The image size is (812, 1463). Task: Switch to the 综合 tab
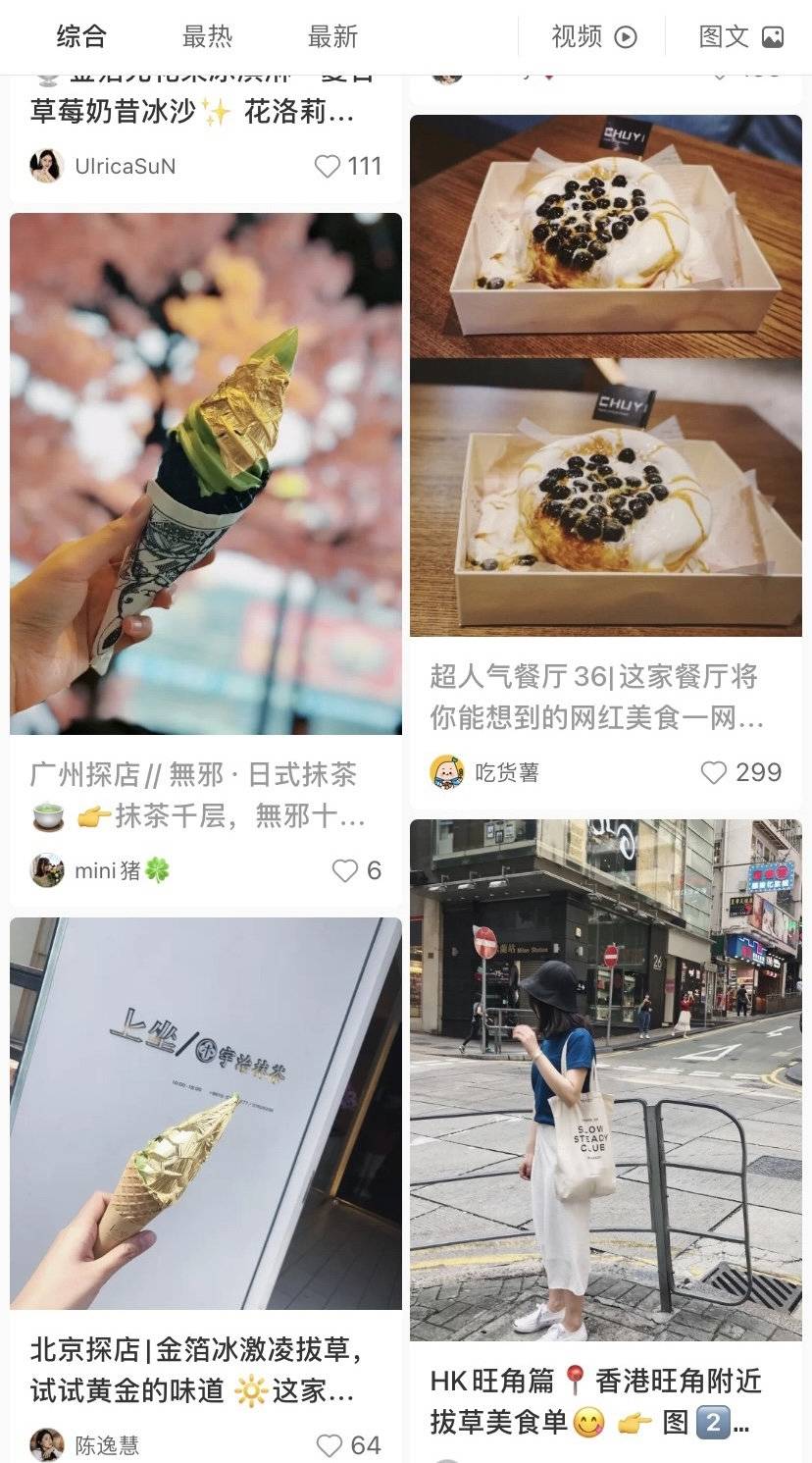point(80,37)
